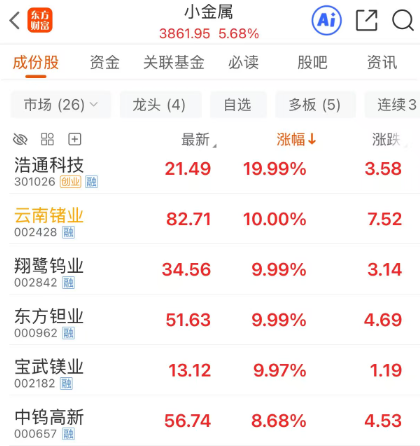Select the 龙头 (4) filter chip
The height and width of the screenshot is (446, 420).
coord(161,105)
